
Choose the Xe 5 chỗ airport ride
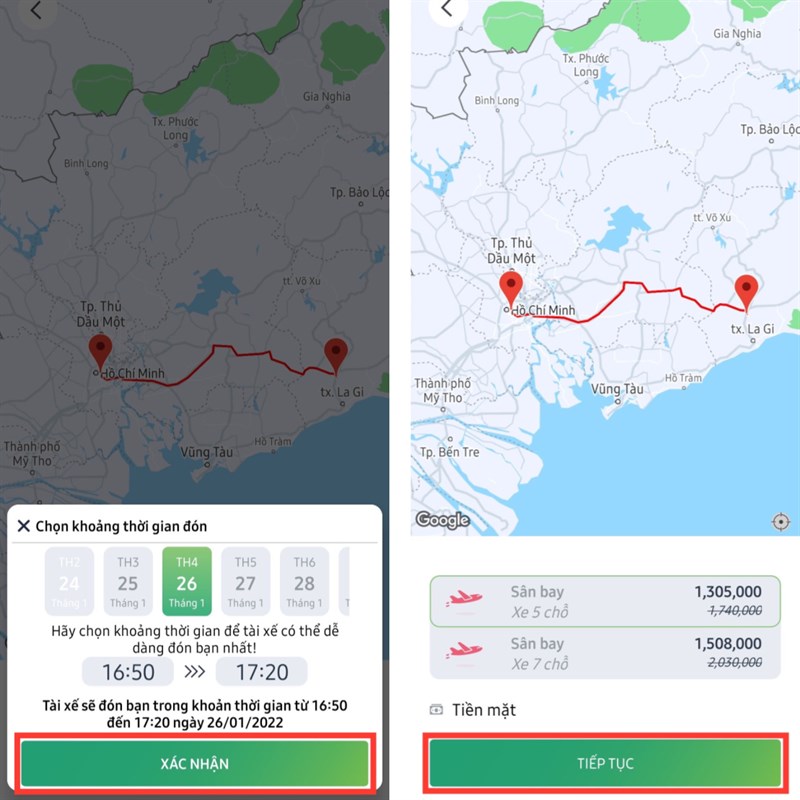click(604, 600)
